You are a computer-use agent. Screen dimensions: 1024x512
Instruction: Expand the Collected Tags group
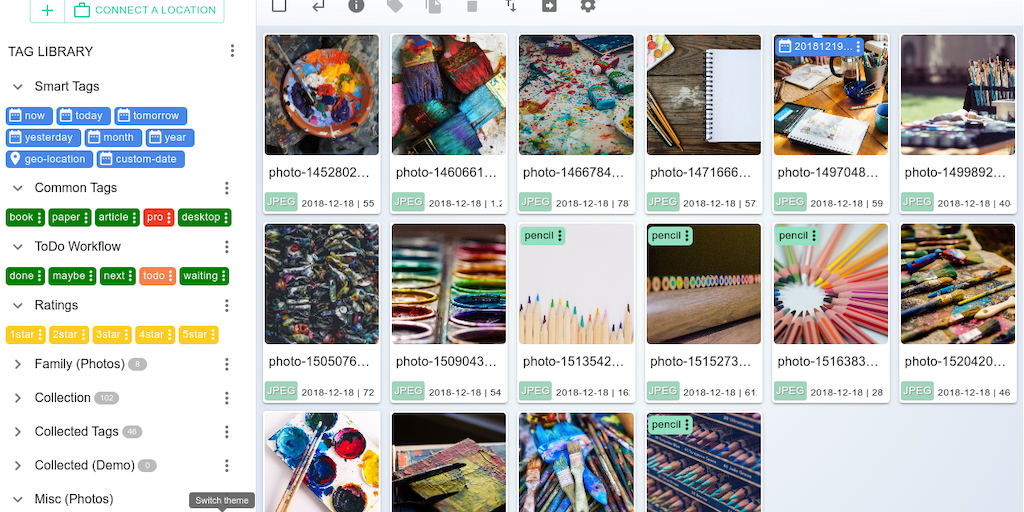coord(18,432)
